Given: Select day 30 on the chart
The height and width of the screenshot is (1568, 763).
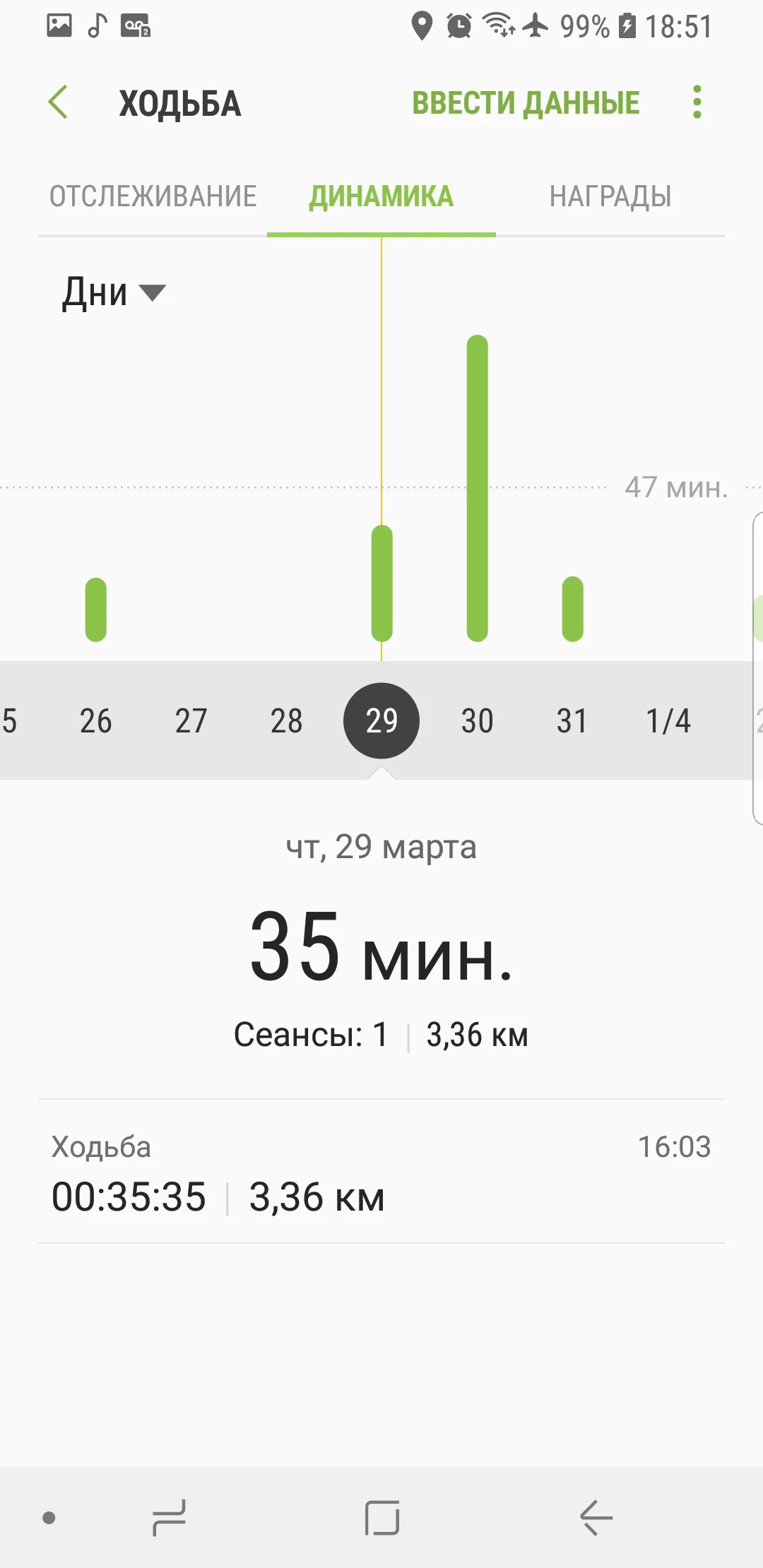Looking at the screenshot, I should (477, 721).
